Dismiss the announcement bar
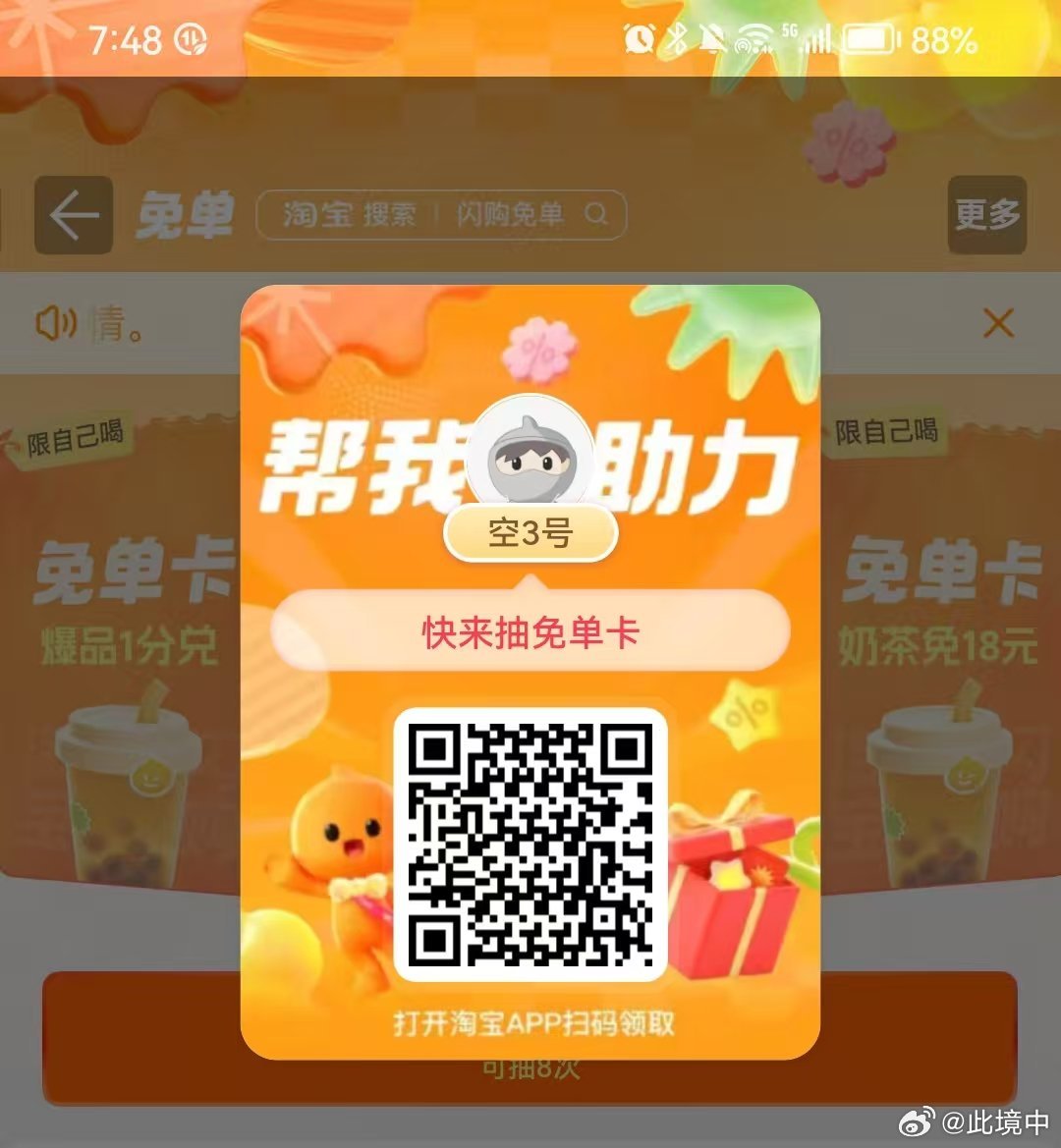 tap(998, 323)
